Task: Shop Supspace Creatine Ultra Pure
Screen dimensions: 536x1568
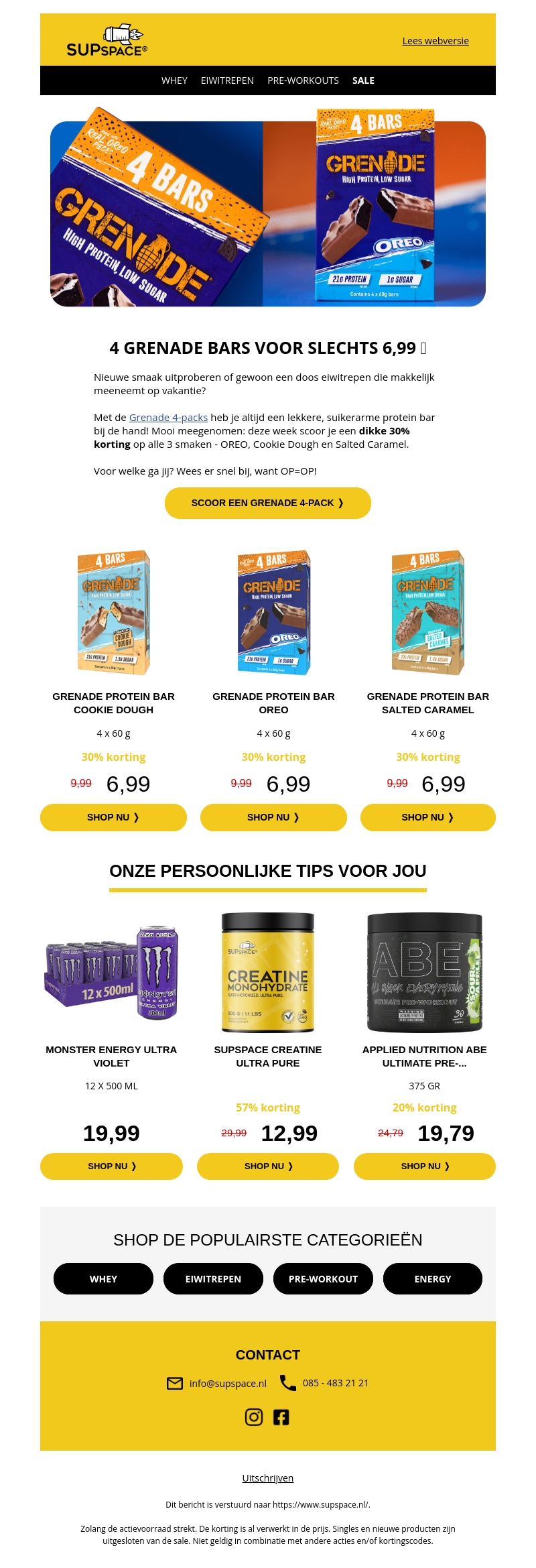Action: point(268,1166)
